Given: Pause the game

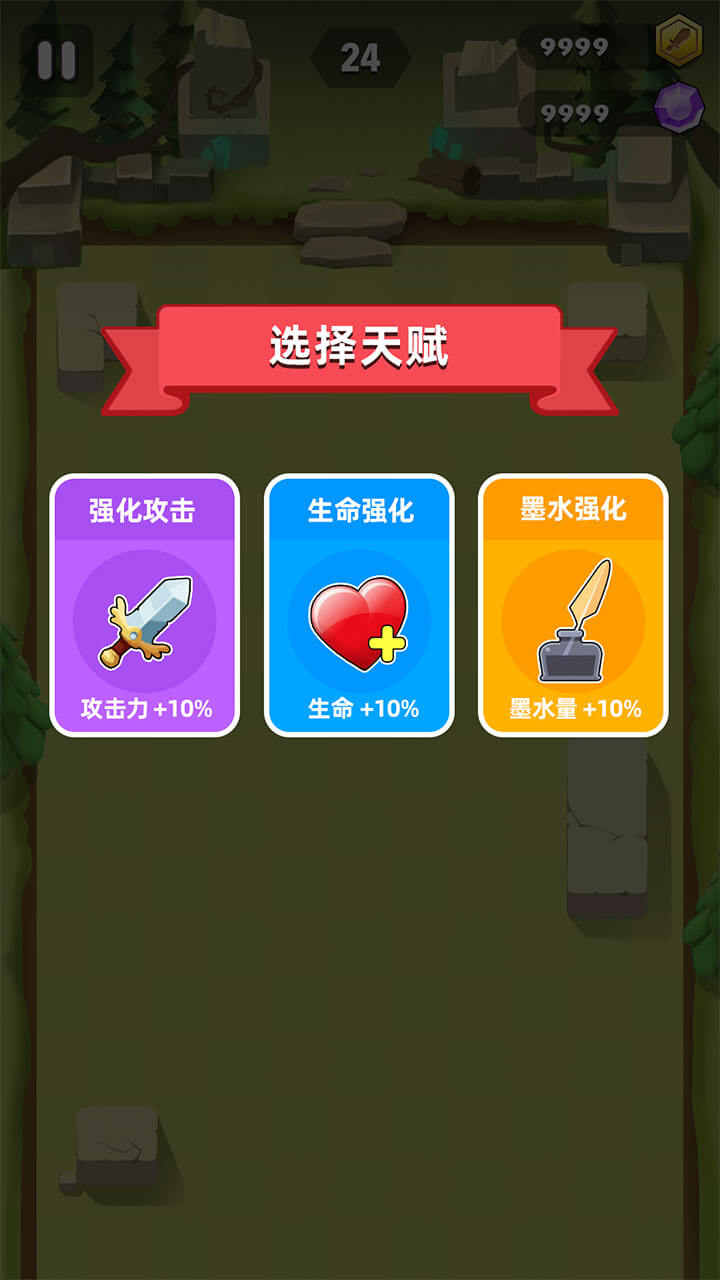Looking at the screenshot, I should pos(56,60).
